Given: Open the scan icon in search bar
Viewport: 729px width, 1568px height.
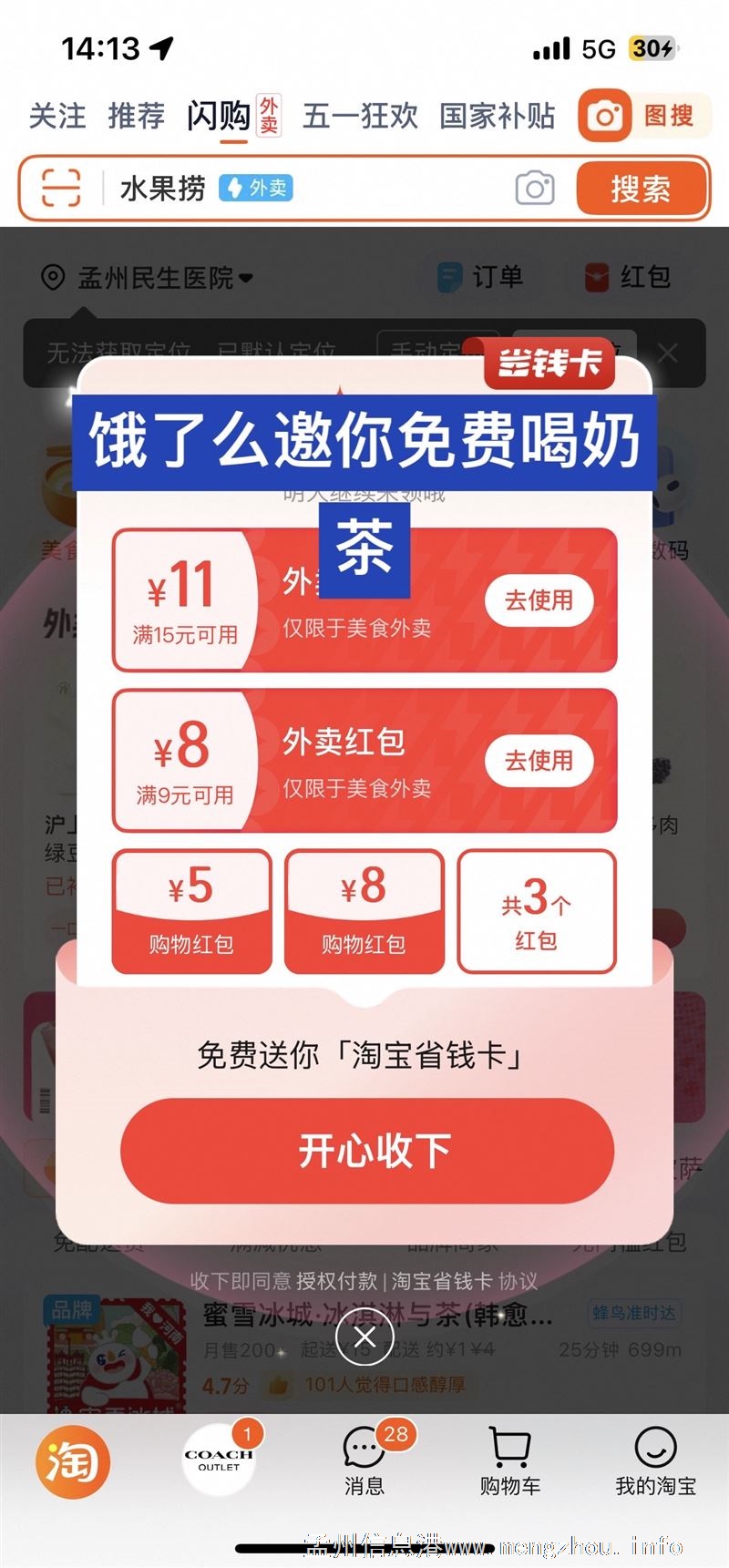Looking at the screenshot, I should click(62, 189).
